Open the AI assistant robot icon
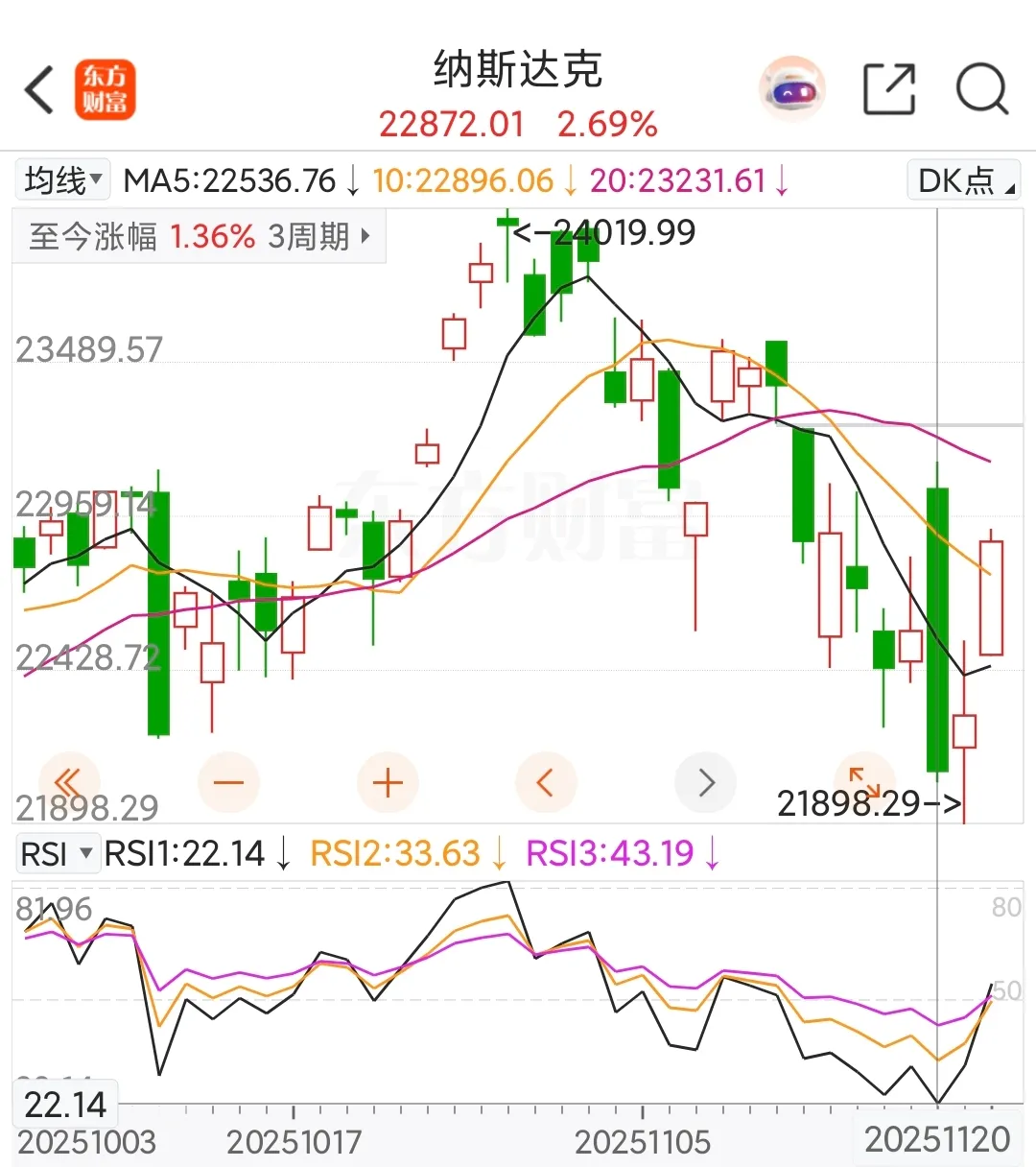Screen dimensions: 1036x1167 tap(791, 91)
